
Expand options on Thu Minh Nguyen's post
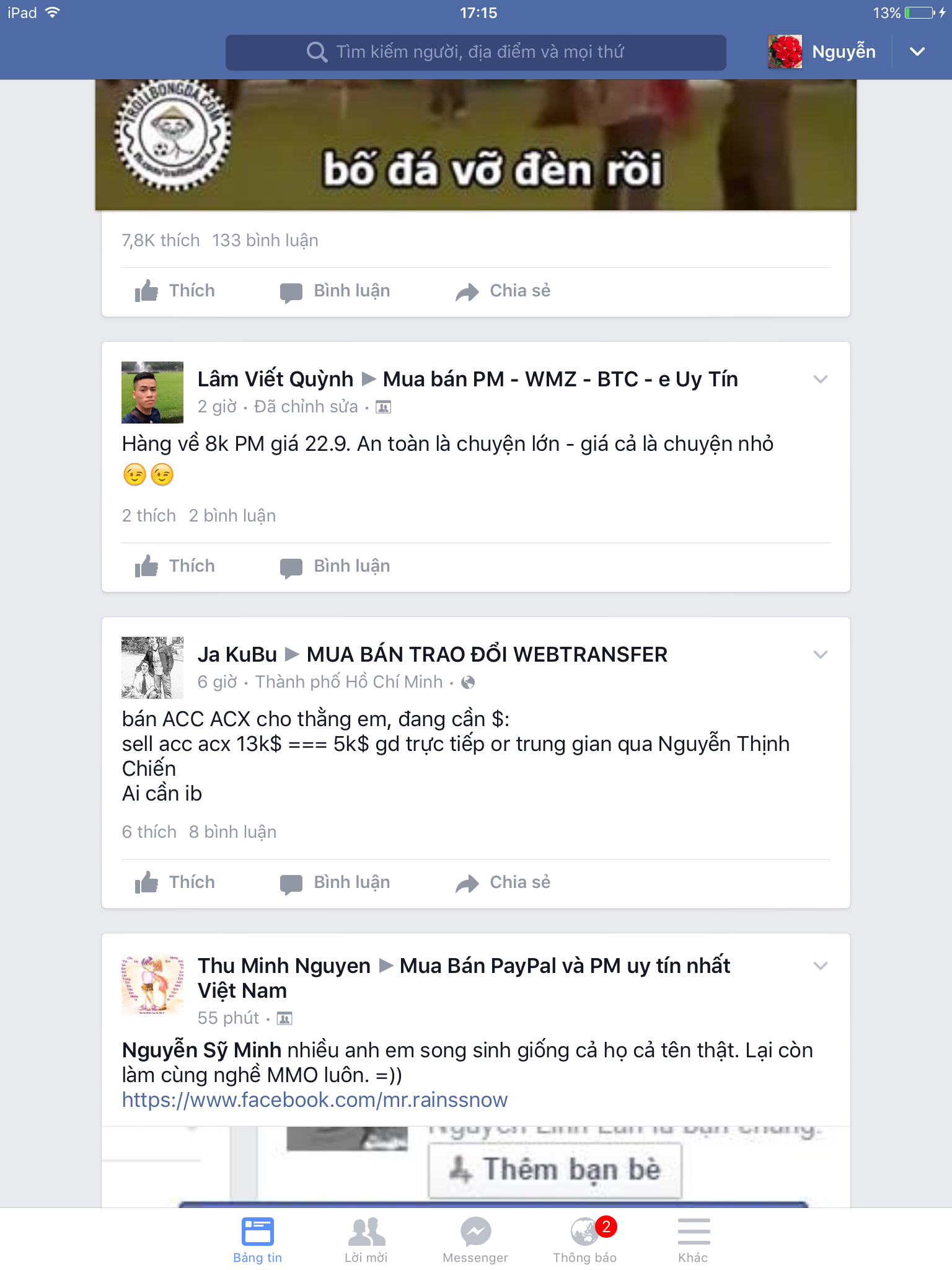coord(820,966)
